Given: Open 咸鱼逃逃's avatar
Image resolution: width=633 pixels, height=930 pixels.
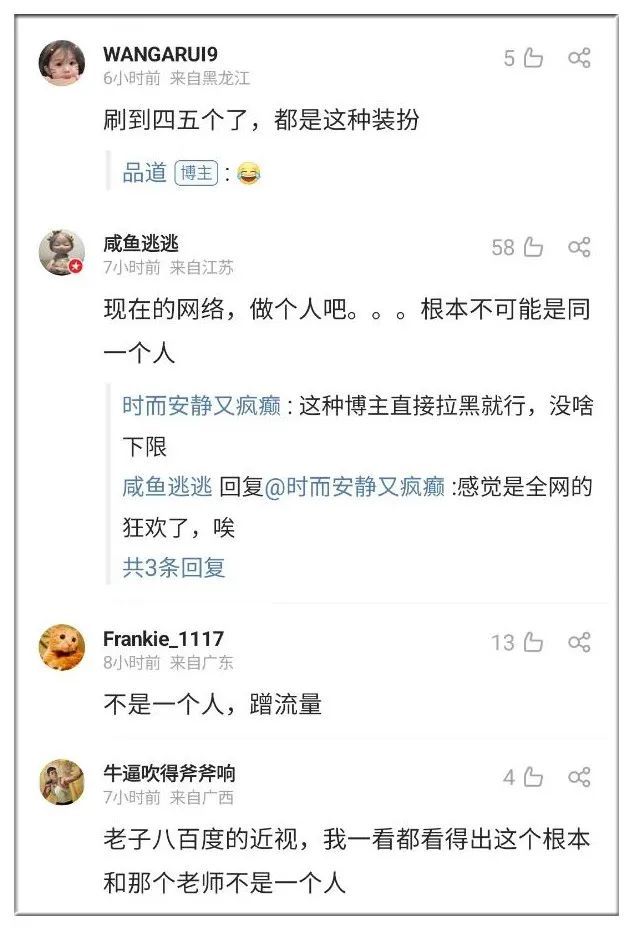Looking at the screenshot, I should pyautogui.click(x=62, y=252).
